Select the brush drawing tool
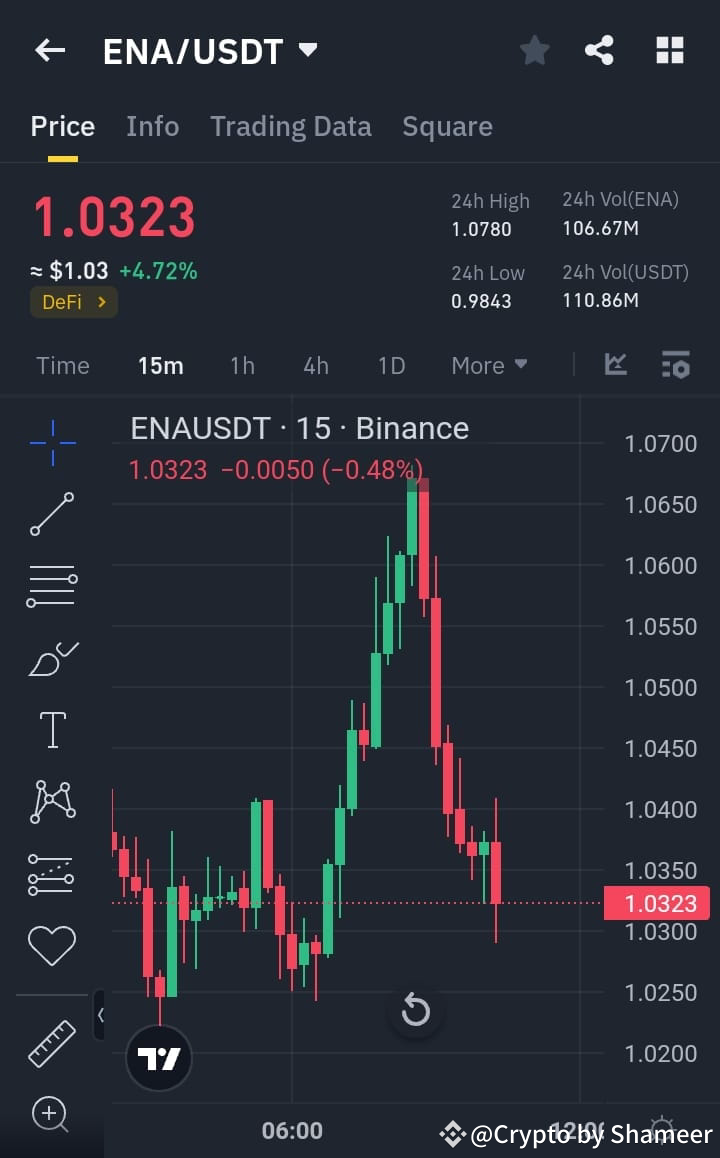Viewport: 720px width, 1158px height. 52,657
